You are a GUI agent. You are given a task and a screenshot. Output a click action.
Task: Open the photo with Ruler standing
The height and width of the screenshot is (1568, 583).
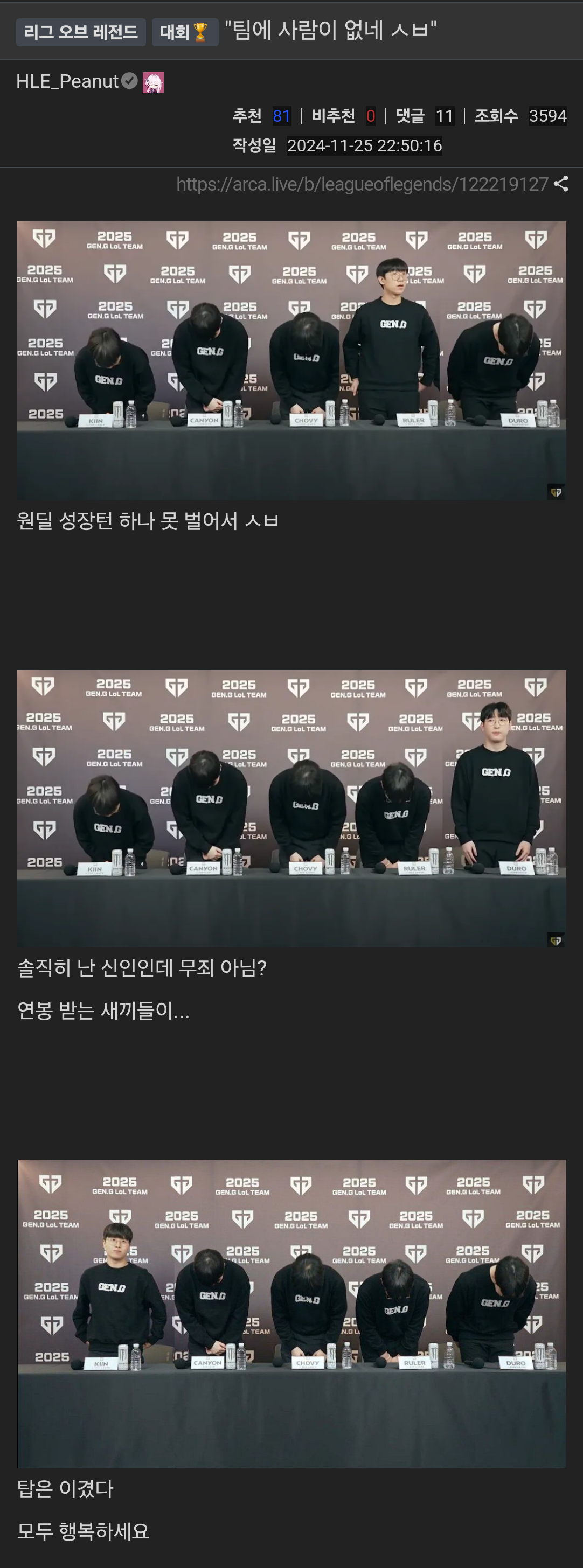291,360
